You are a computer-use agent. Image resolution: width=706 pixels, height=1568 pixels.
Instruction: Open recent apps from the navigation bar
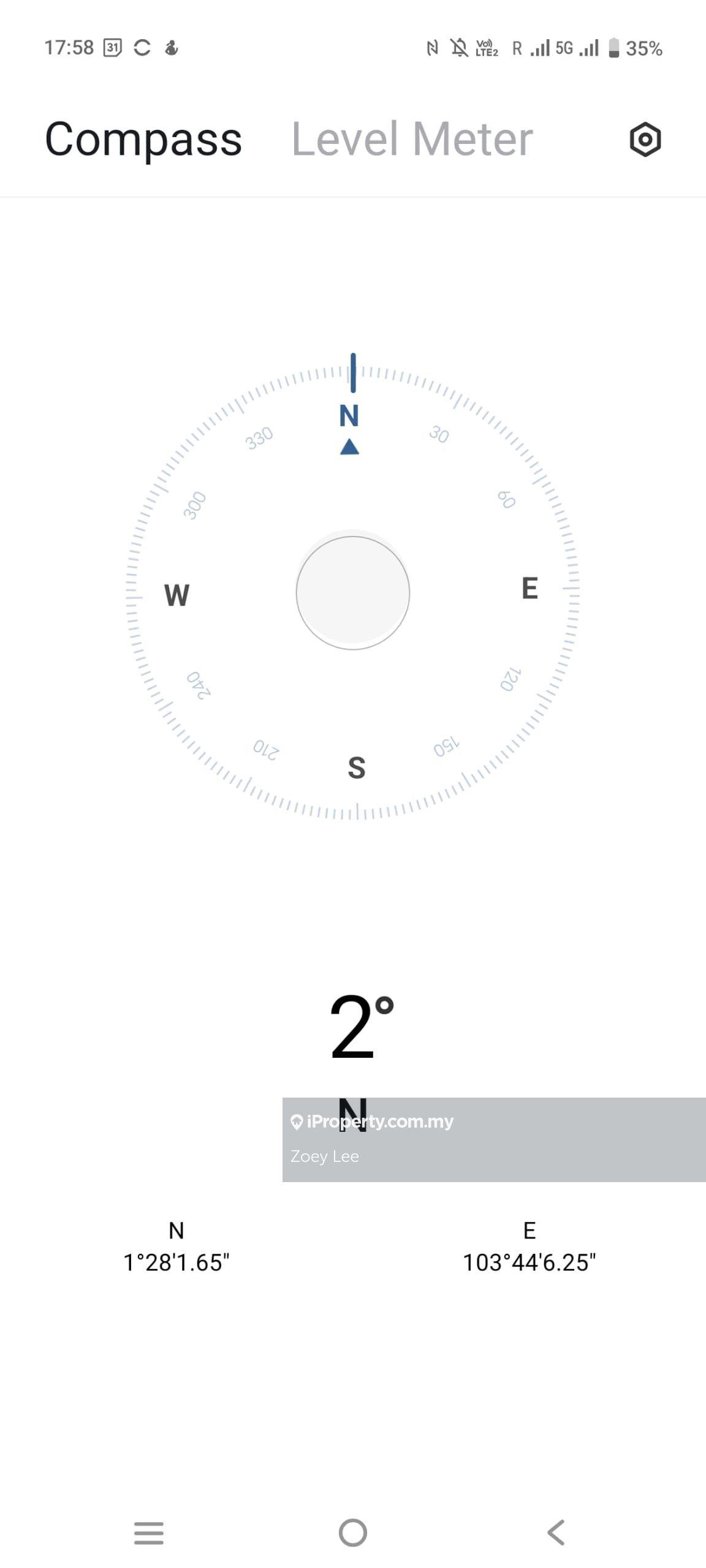click(149, 1532)
